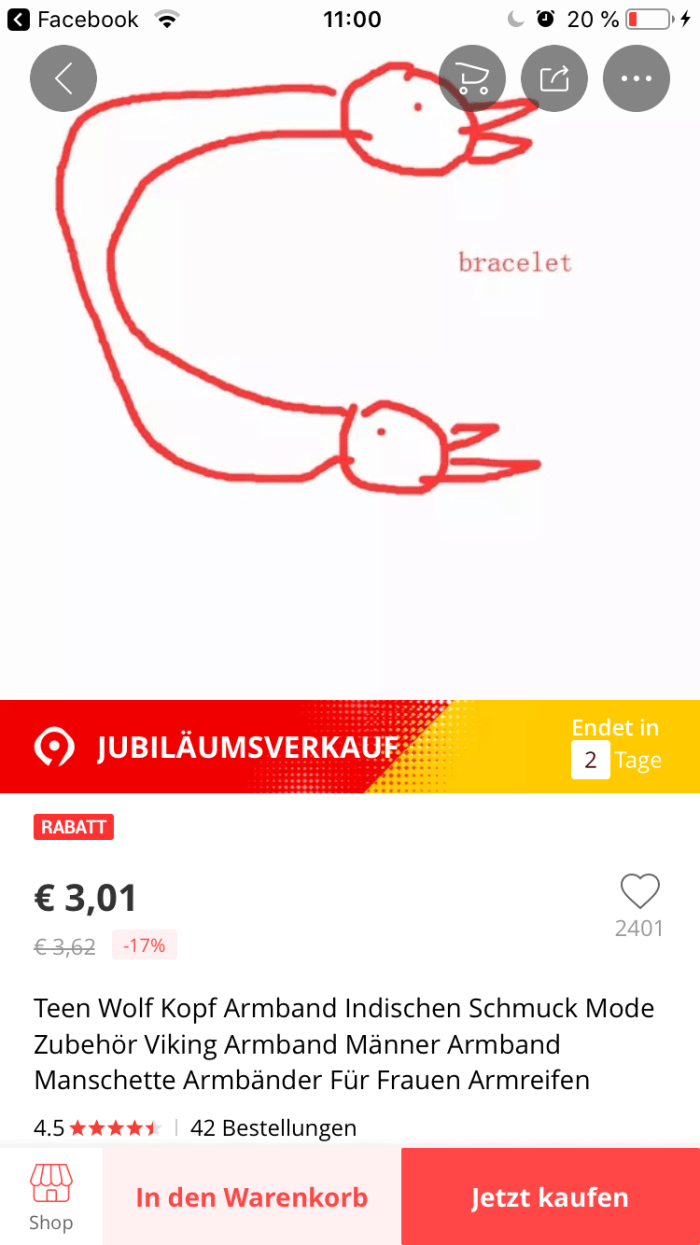The image size is (700, 1245).
Task: Visit the seller's Shop
Action: (x=51, y=1197)
